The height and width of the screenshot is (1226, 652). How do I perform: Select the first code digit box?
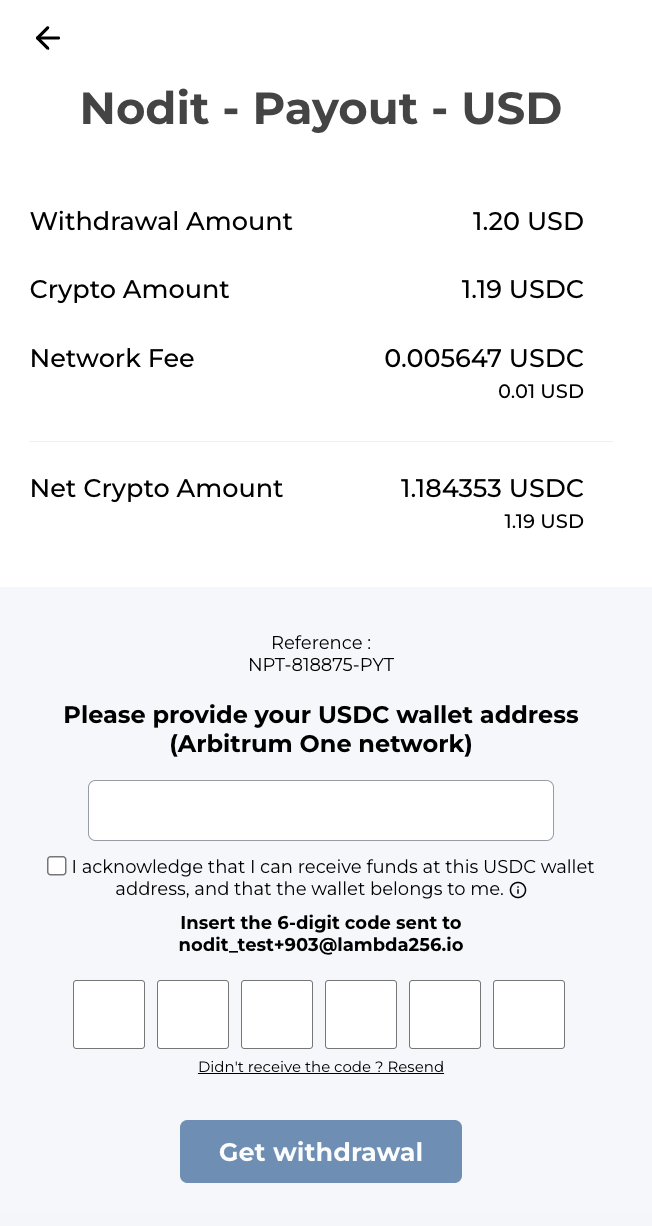pyautogui.click(x=109, y=1014)
